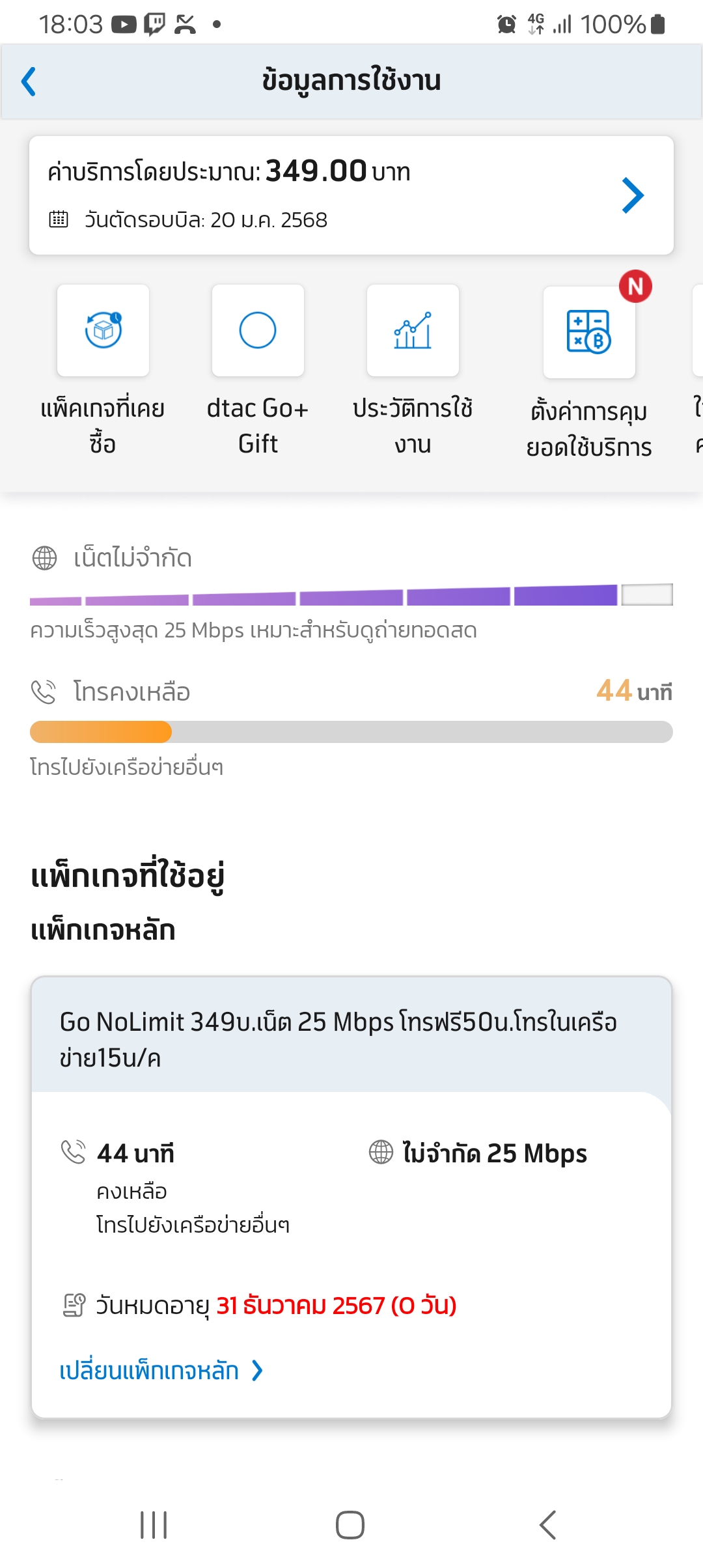Viewport: 703px width, 1568px height.
Task: Go to the system home screen
Action: [350, 1525]
